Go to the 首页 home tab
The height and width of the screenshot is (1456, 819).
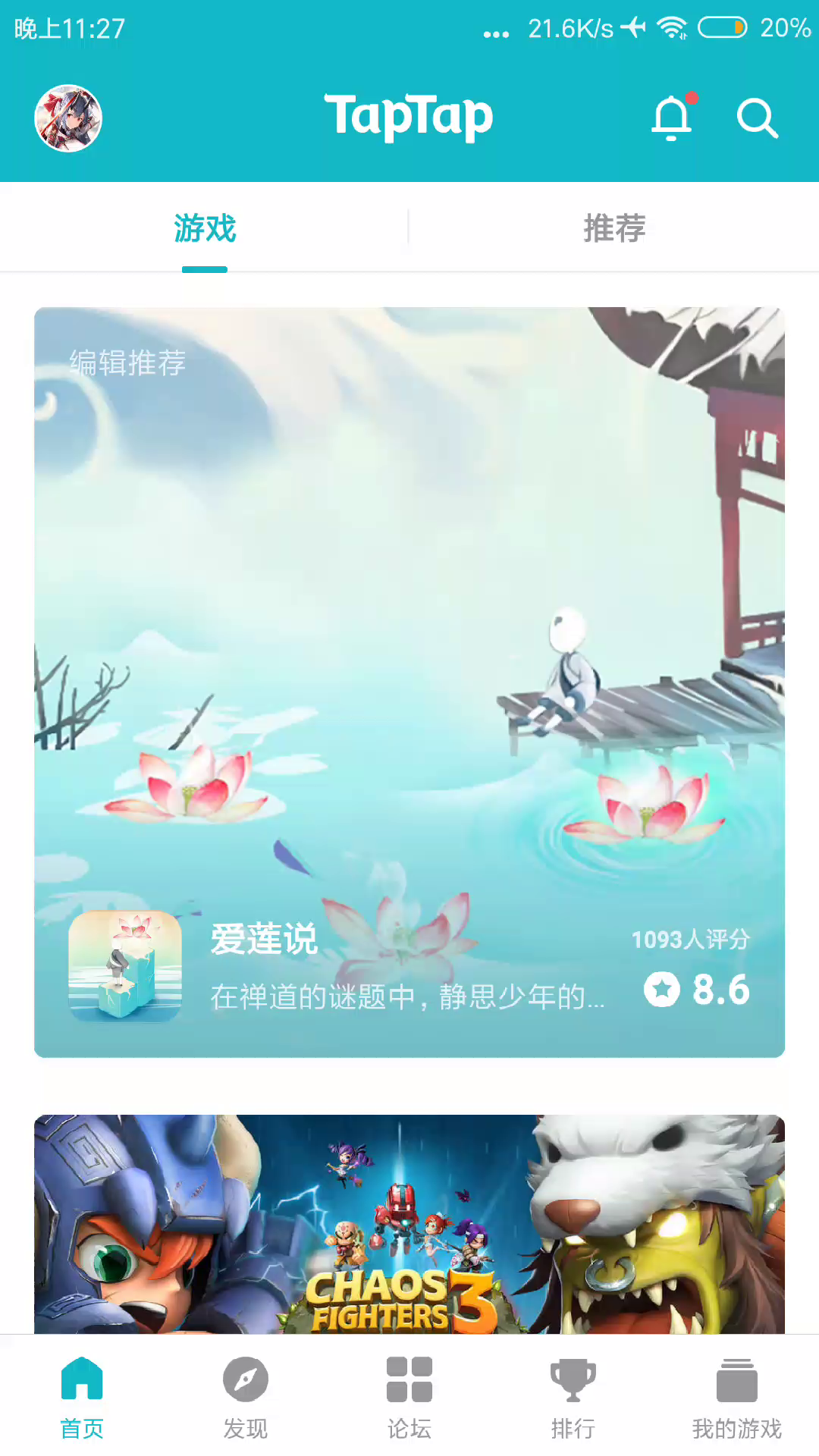coord(82,1397)
